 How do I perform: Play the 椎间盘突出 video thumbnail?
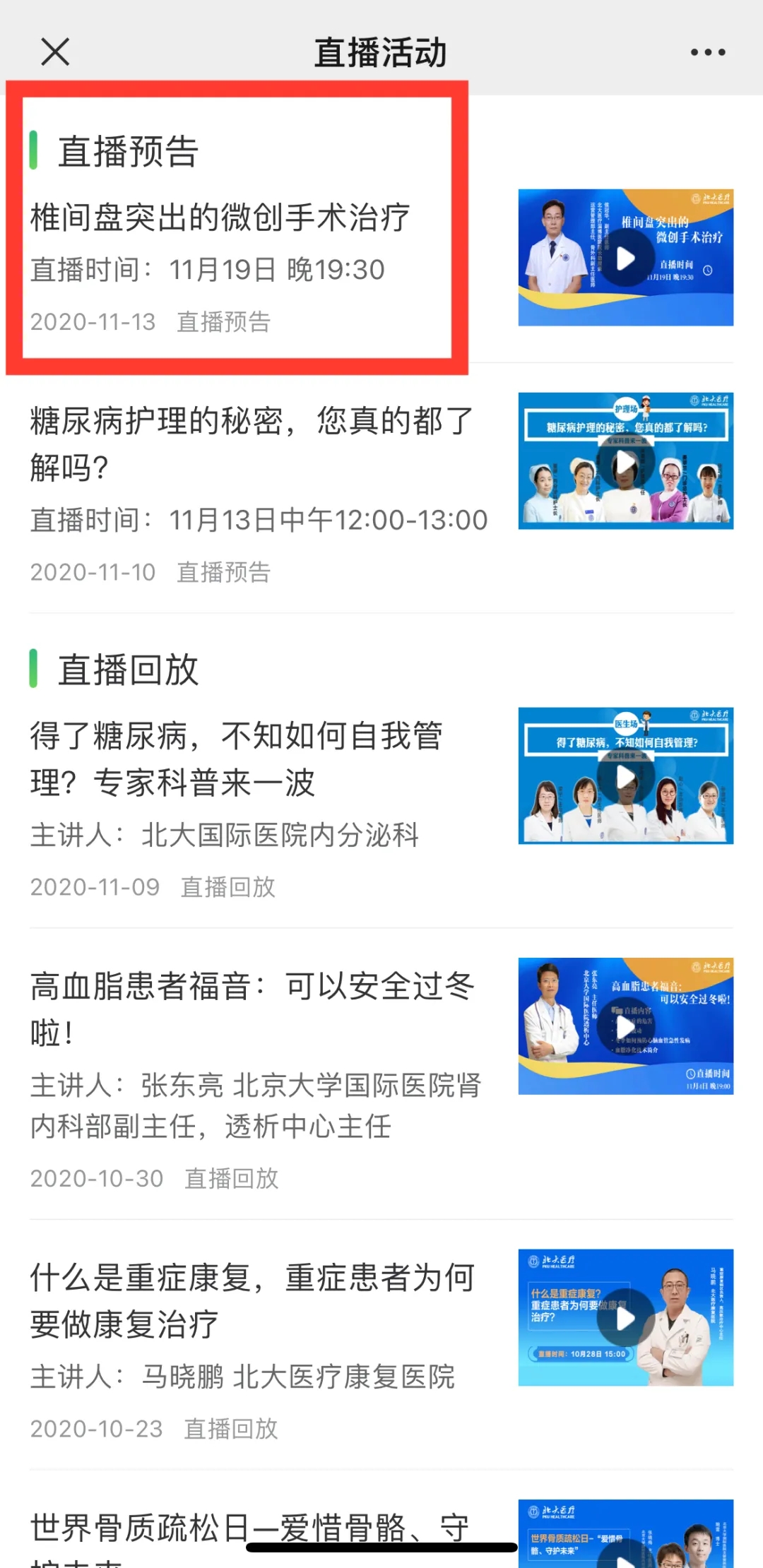(x=625, y=259)
